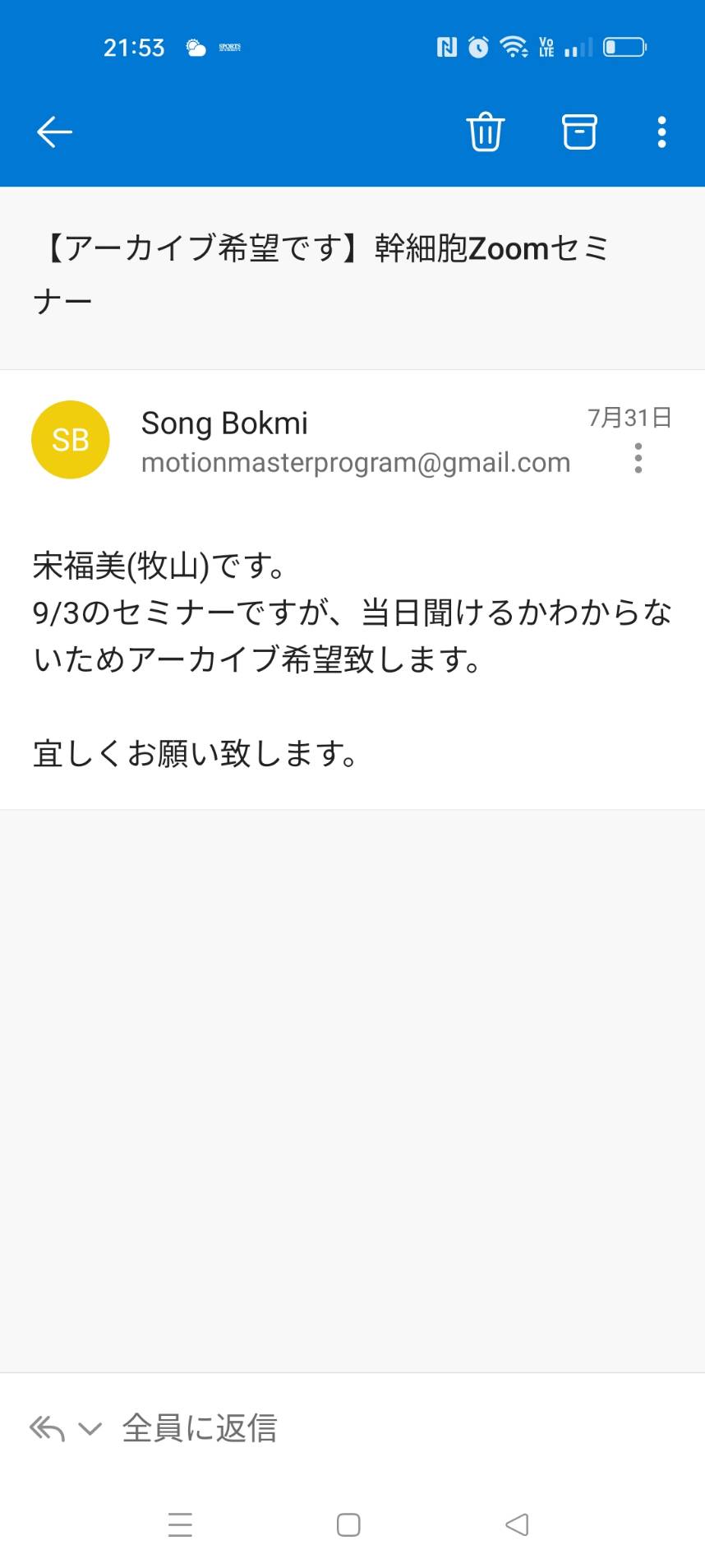Expand the reply options chevron
The image size is (705, 1568).
tap(90, 1429)
